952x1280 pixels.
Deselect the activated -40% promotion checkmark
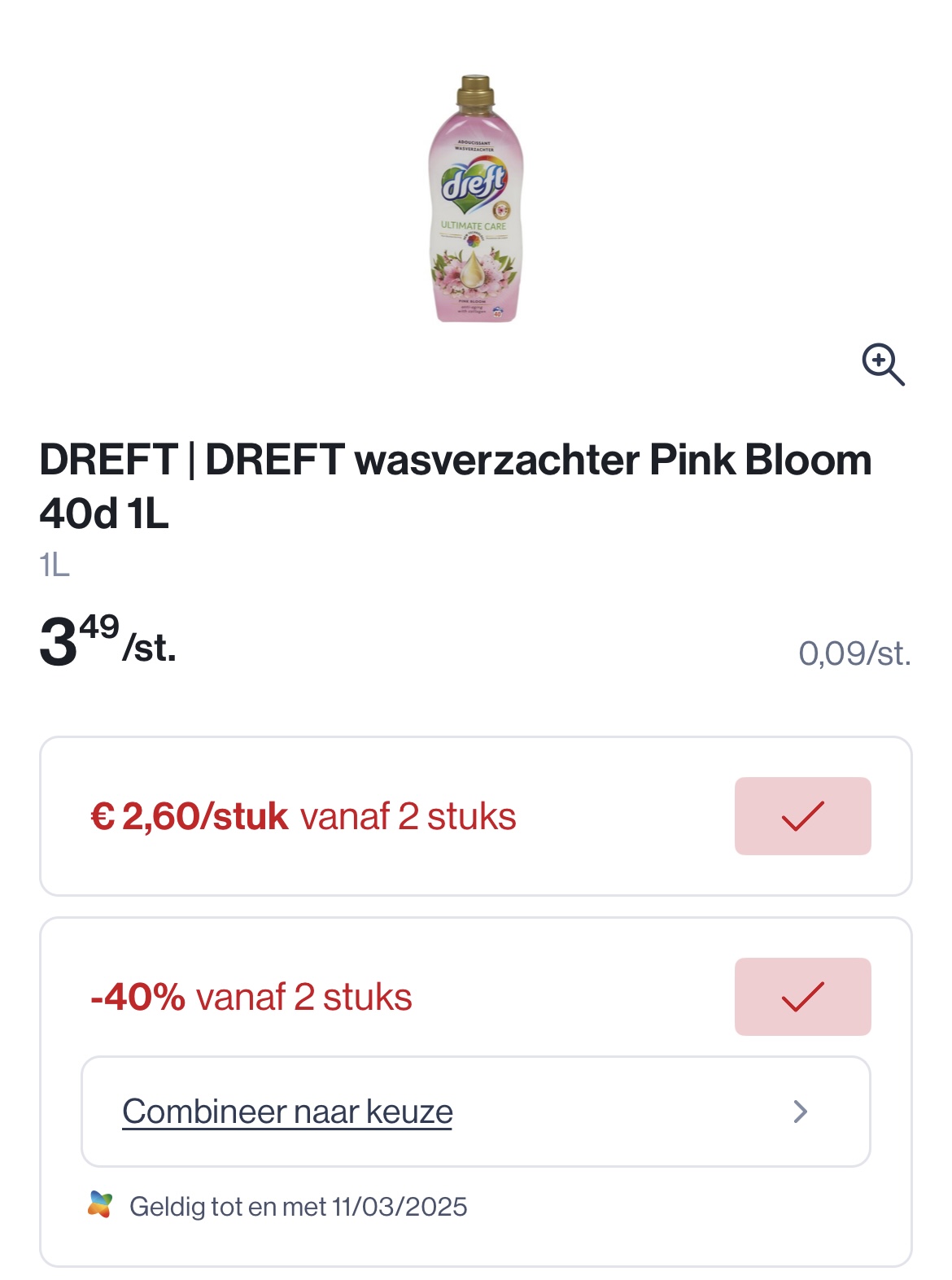[802, 996]
